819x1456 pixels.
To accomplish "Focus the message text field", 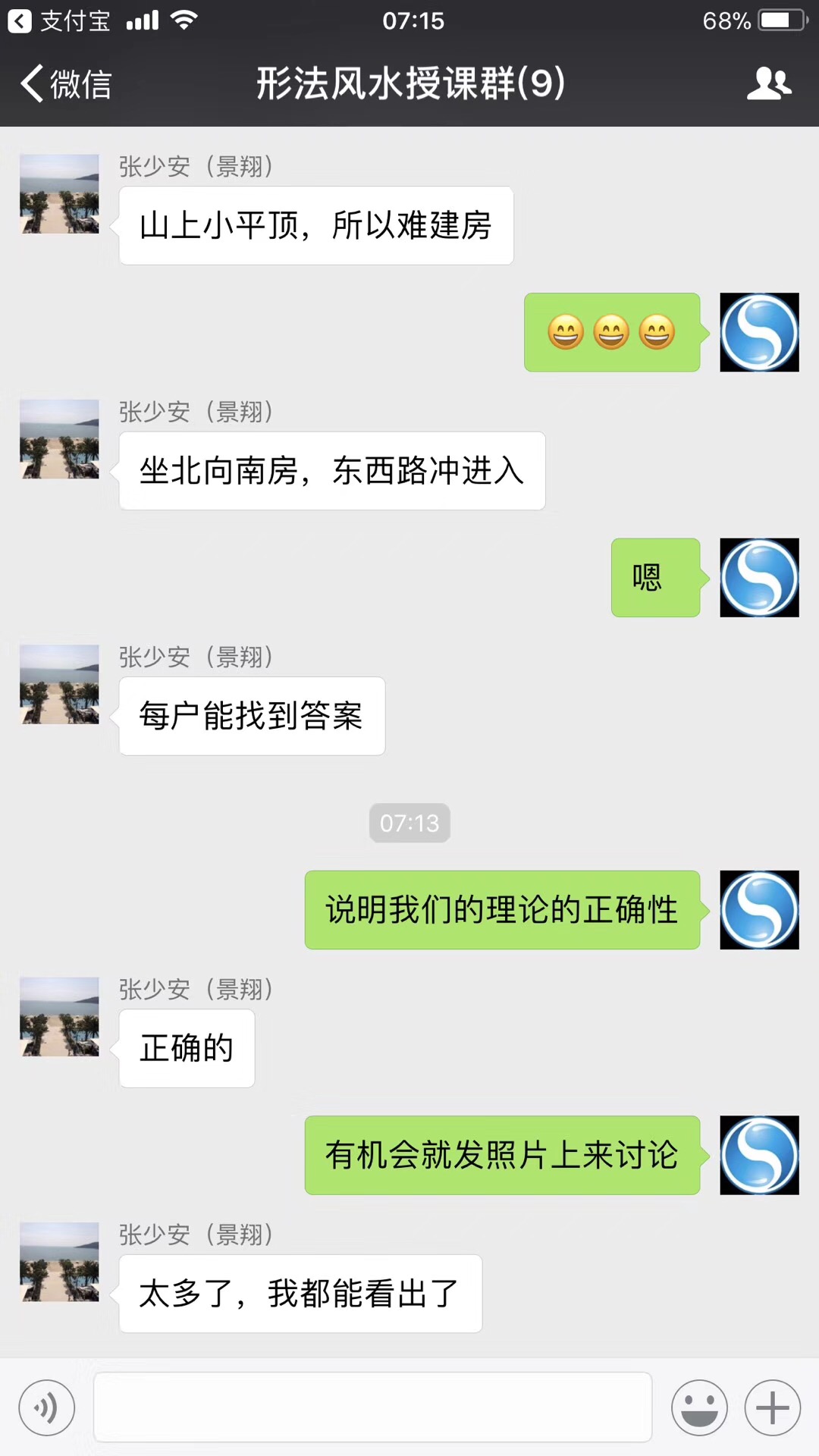I will click(x=372, y=1407).
